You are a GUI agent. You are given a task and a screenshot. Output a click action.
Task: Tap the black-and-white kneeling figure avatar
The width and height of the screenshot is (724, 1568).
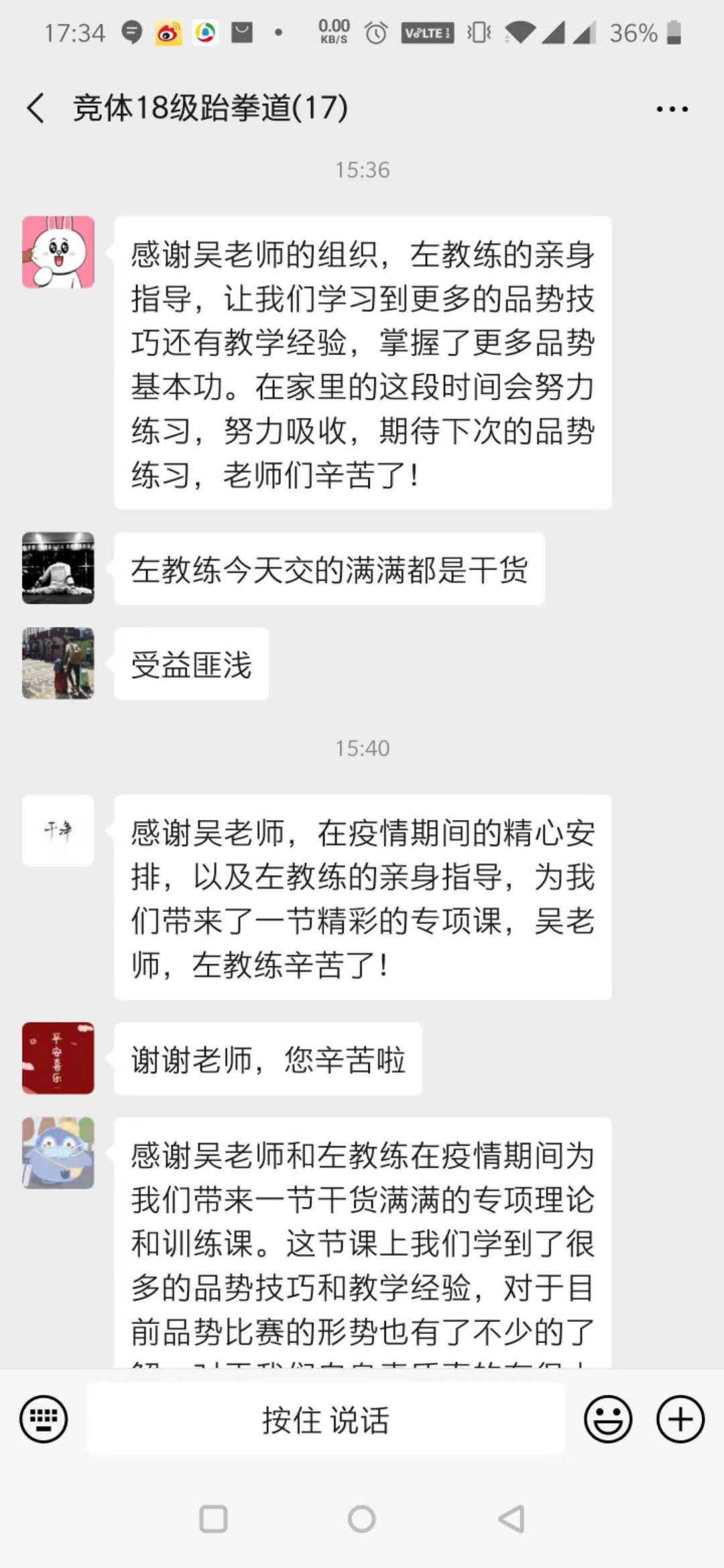coord(58,566)
